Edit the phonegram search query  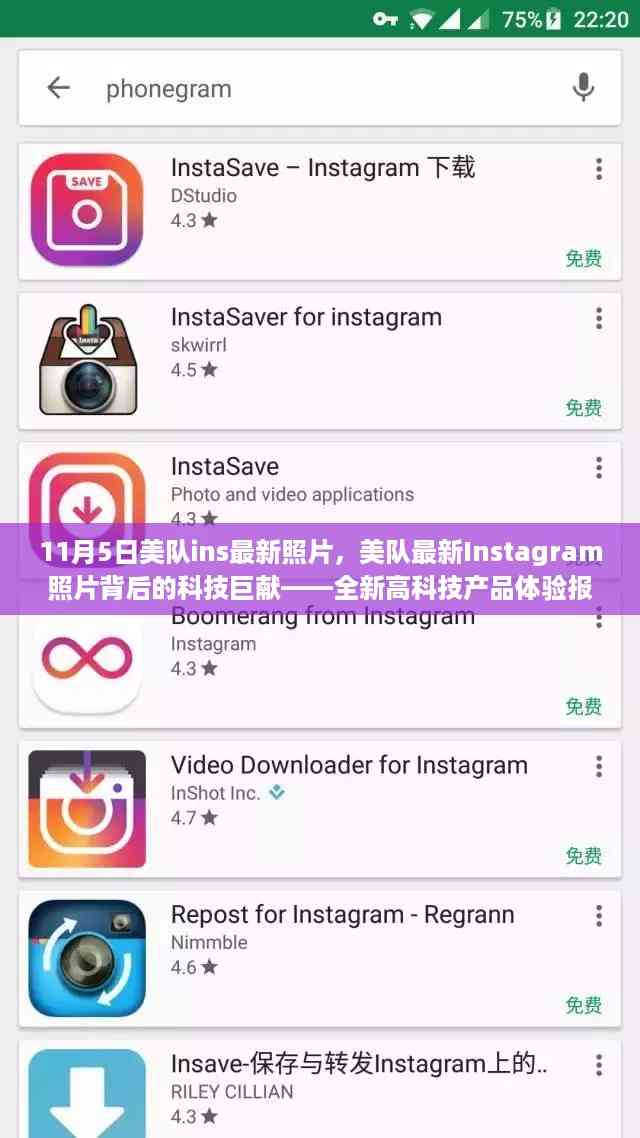pyautogui.click(x=300, y=88)
